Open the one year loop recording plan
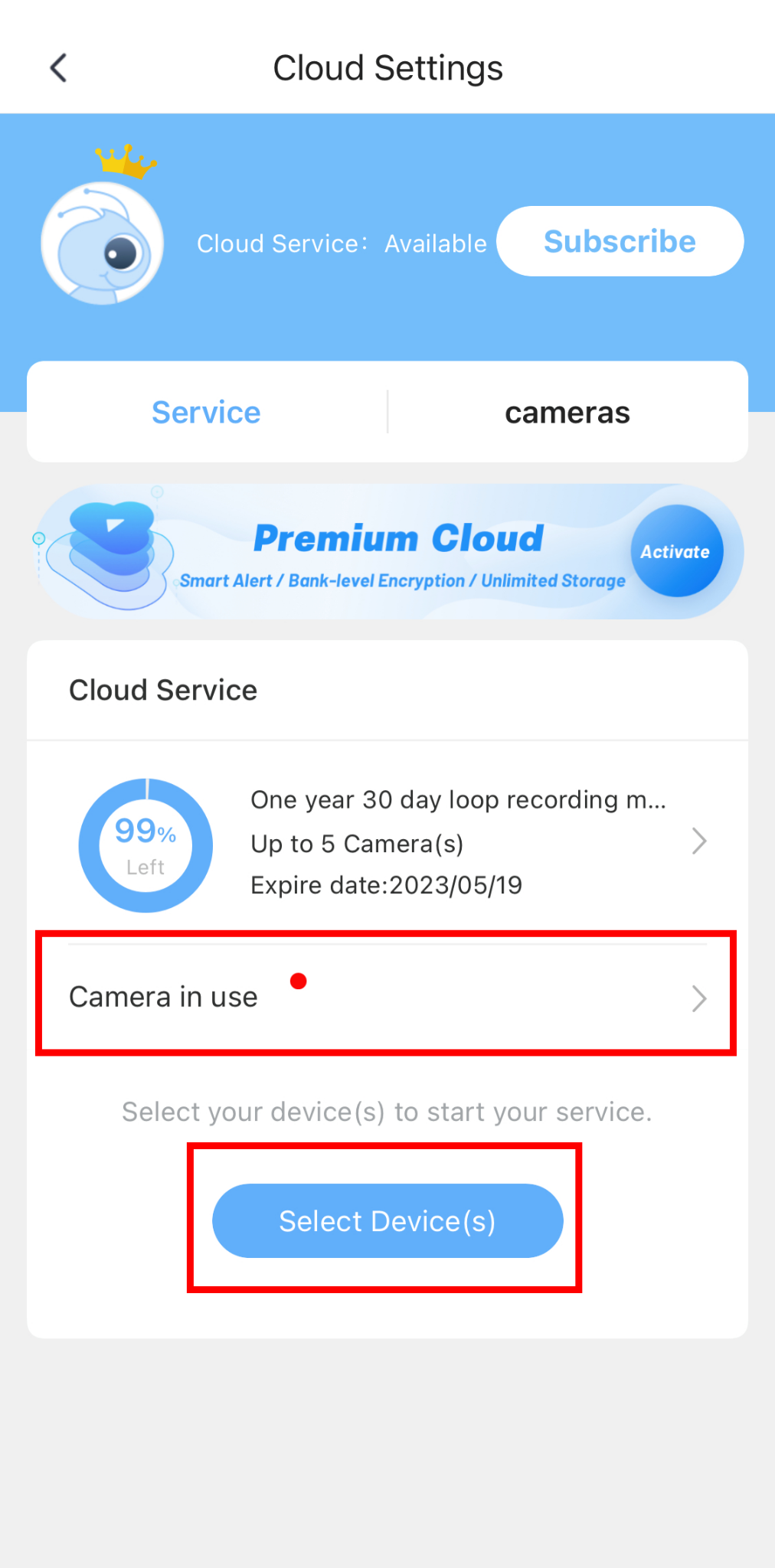Image resolution: width=775 pixels, height=1568 pixels. pyautogui.click(x=458, y=842)
